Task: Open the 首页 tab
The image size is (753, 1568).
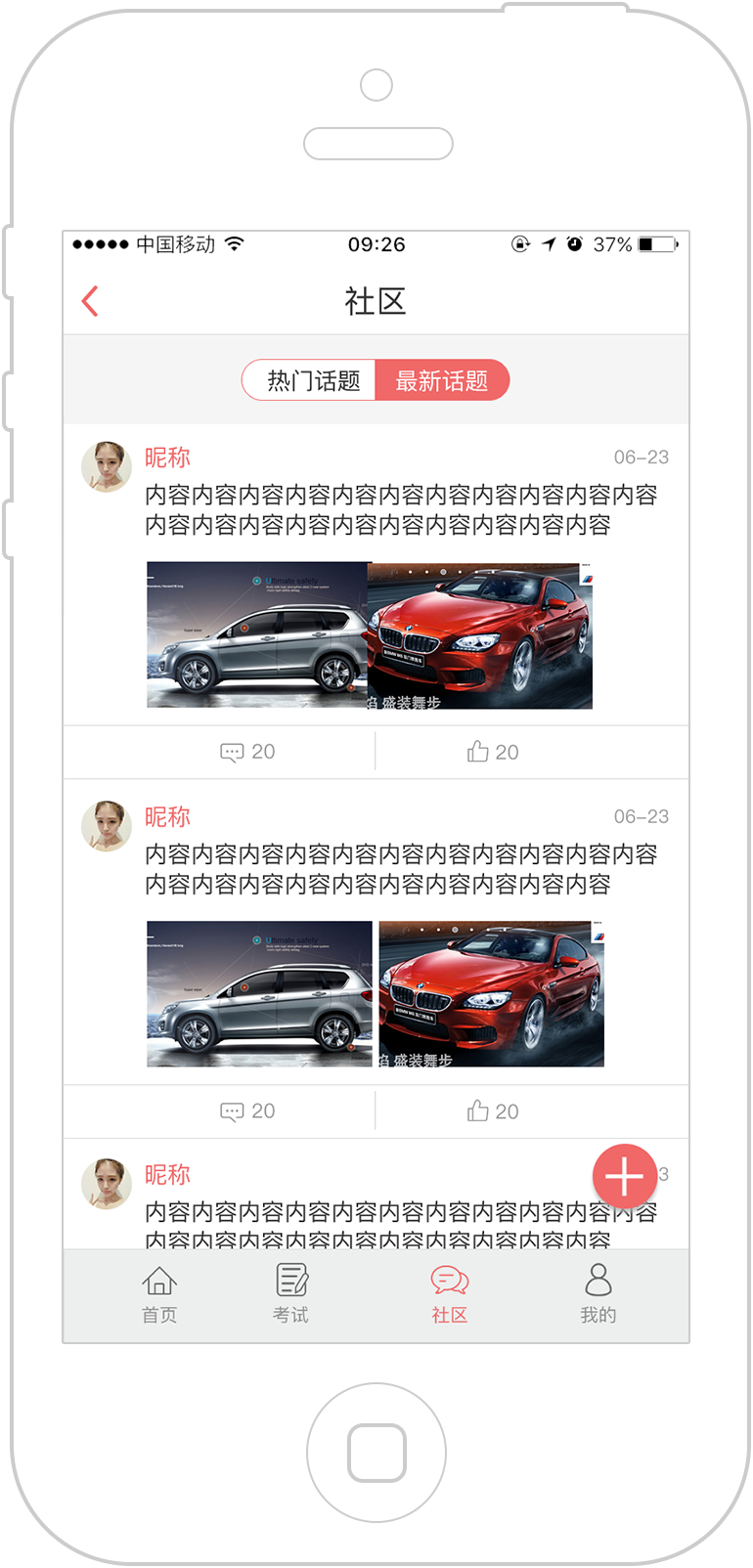Action: [159, 1294]
